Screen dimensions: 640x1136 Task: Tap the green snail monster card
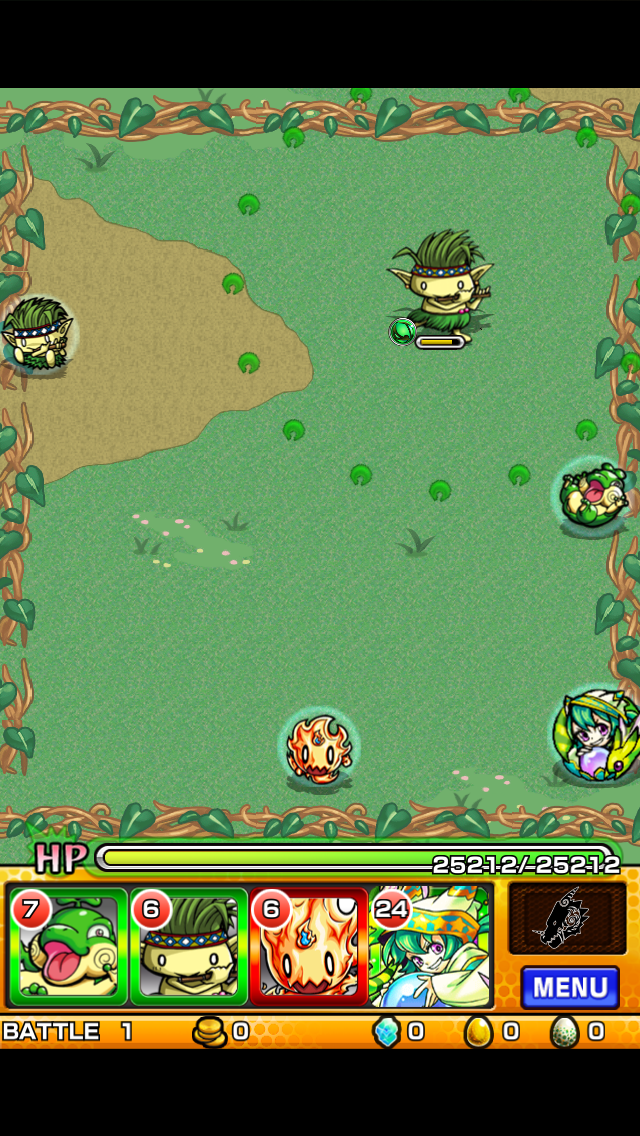(x=68, y=946)
